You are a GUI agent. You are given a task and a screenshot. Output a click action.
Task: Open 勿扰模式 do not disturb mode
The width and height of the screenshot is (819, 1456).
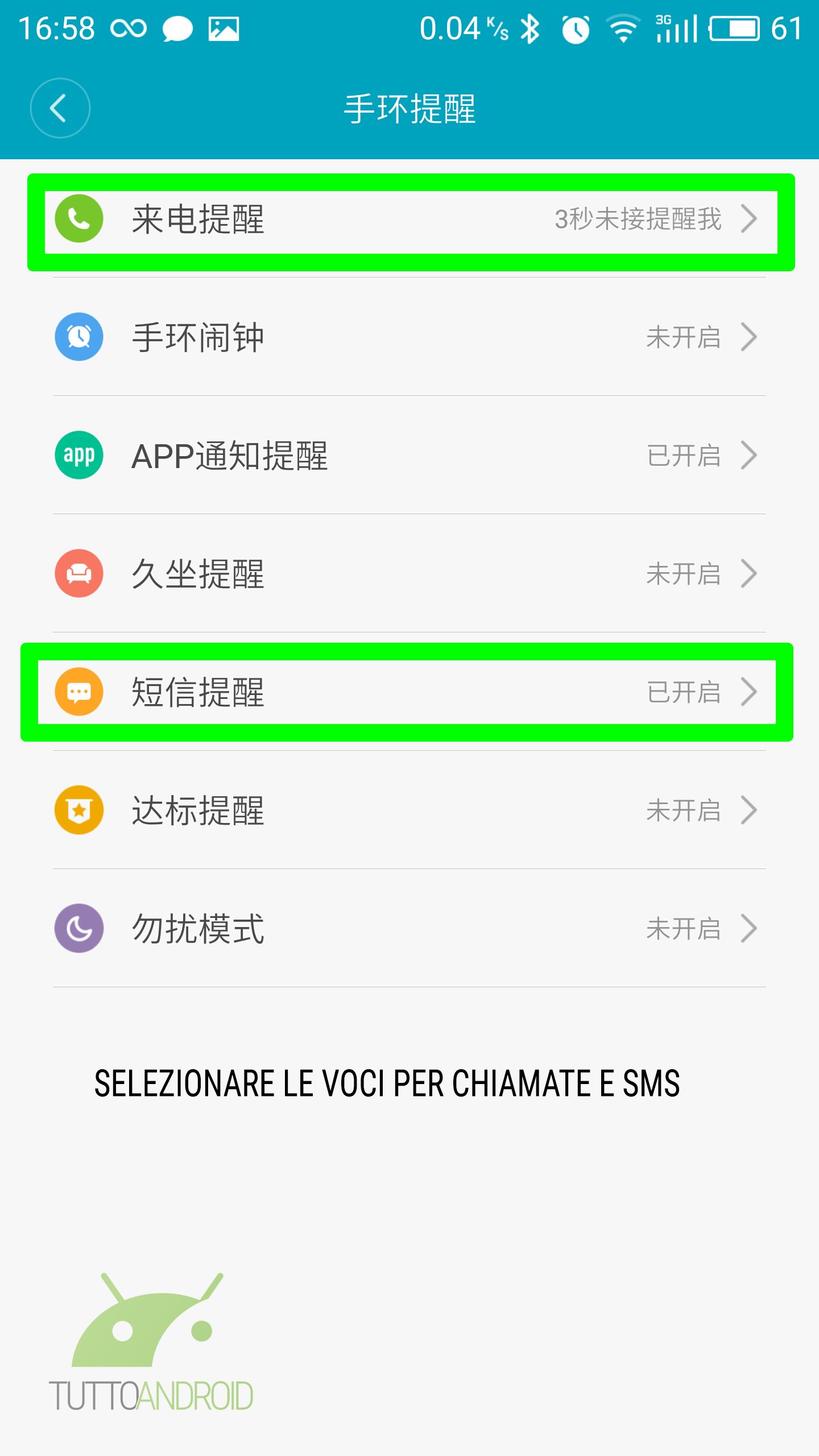tap(409, 928)
